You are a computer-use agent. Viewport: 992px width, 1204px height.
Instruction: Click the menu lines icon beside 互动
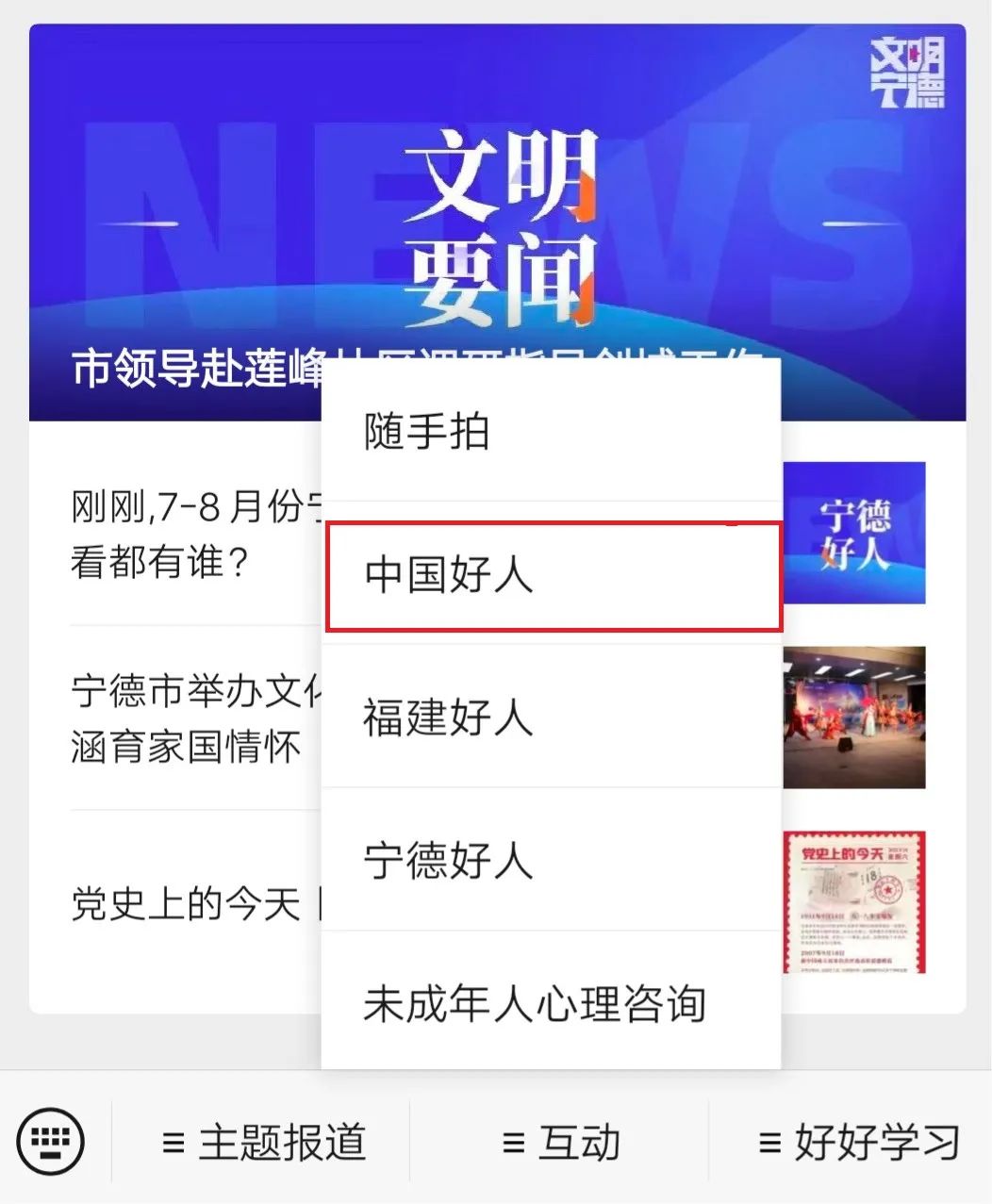514,1142
